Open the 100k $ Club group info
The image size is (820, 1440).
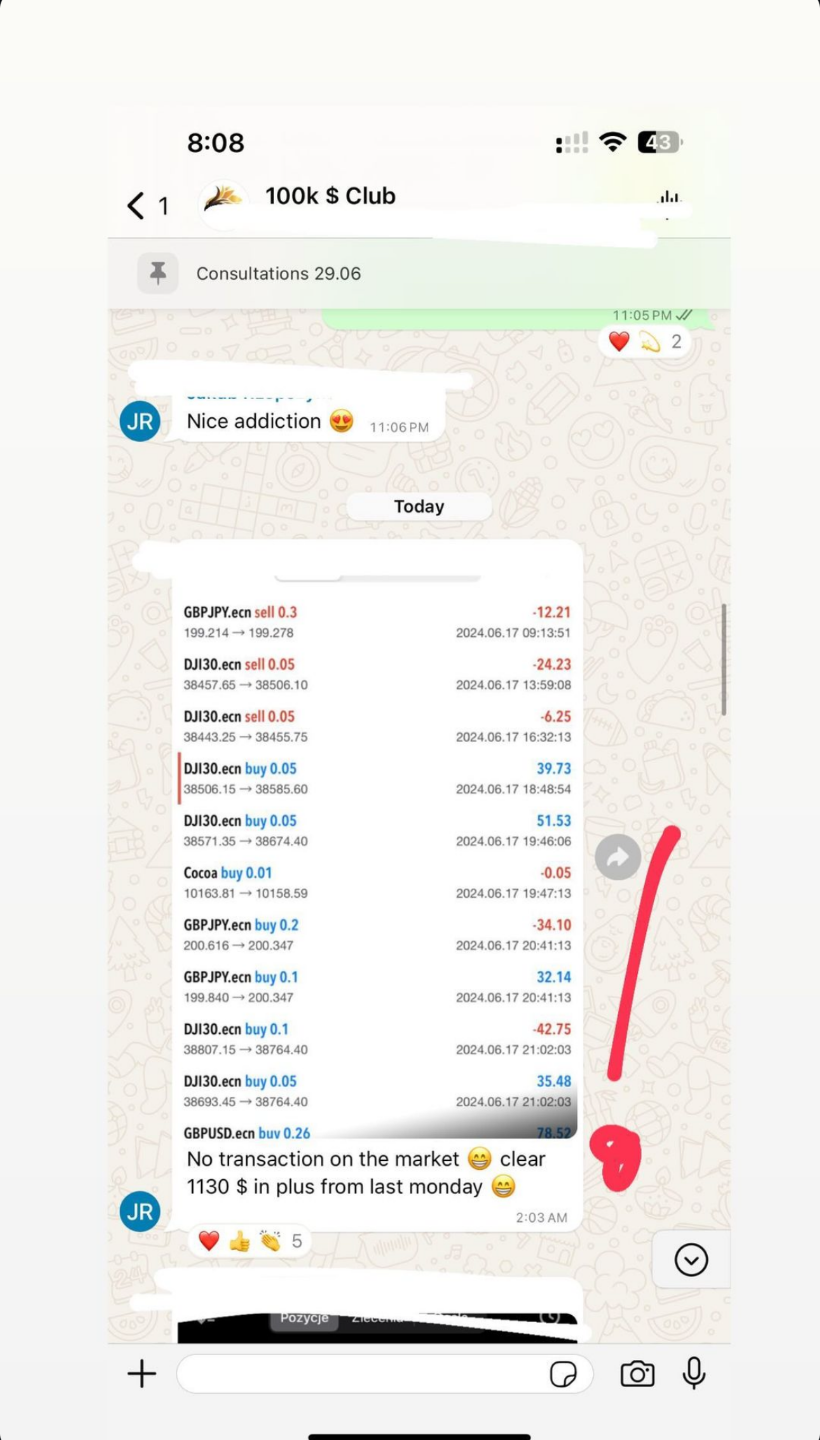point(330,196)
